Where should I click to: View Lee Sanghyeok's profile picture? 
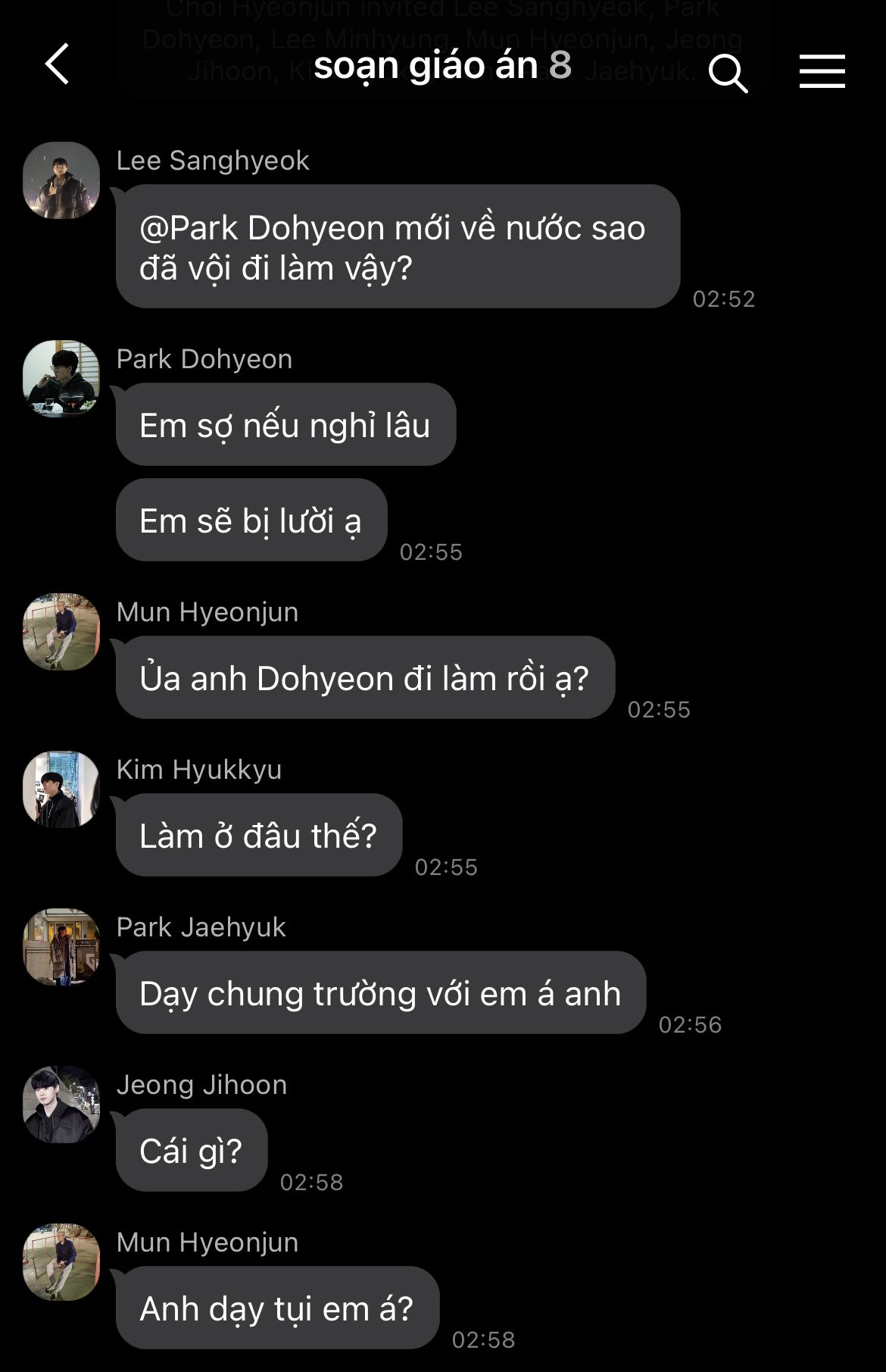pyautogui.click(x=61, y=180)
